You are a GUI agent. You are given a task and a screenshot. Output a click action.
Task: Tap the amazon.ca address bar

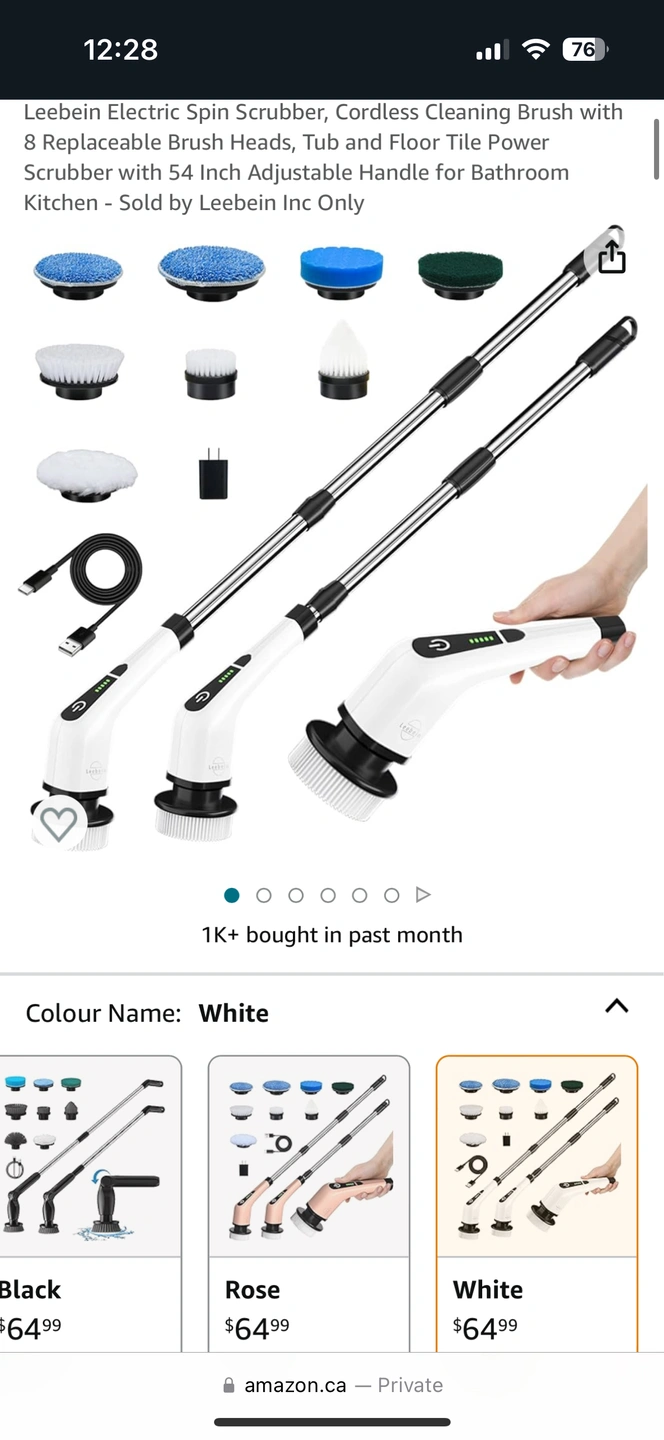[332, 1385]
